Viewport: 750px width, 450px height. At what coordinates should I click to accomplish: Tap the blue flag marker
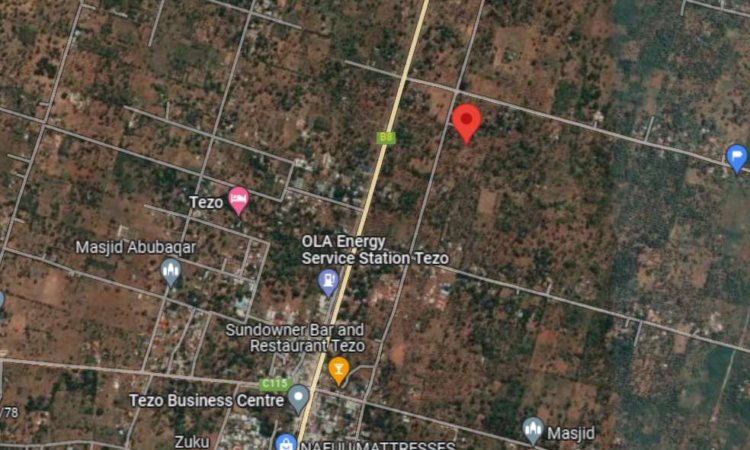[736, 157]
